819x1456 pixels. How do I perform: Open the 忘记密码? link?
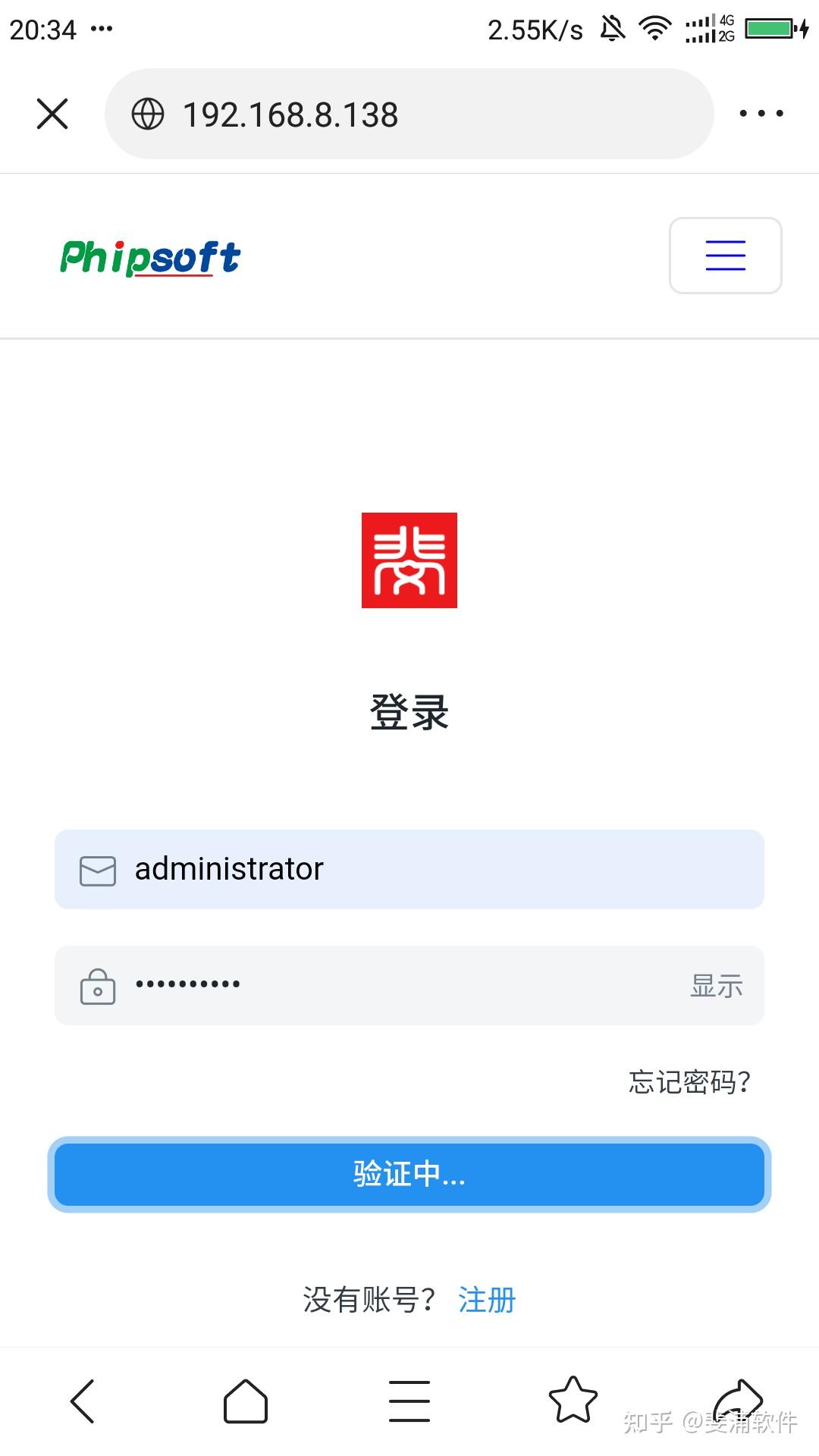pyautogui.click(x=689, y=1082)
